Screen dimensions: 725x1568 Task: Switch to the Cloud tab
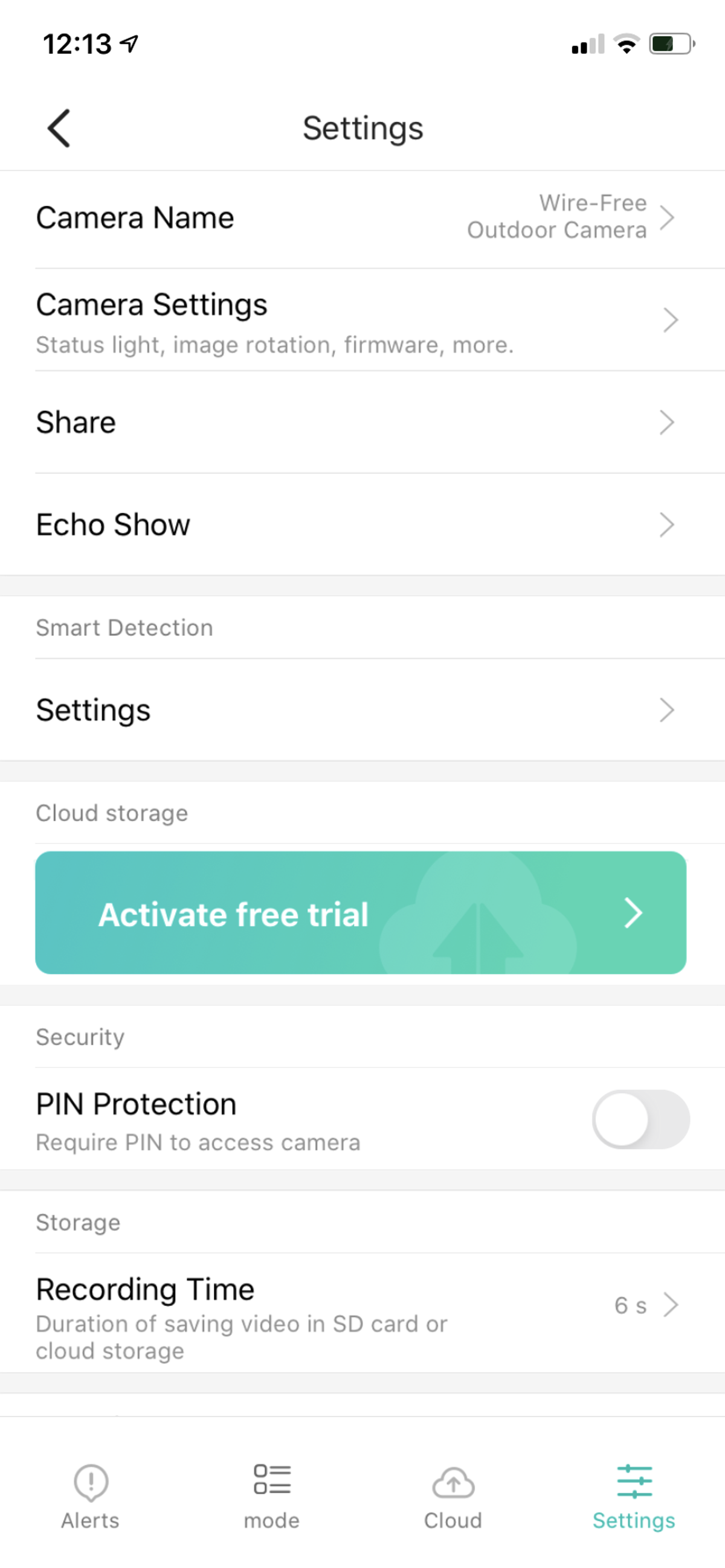pos(453,1497)
